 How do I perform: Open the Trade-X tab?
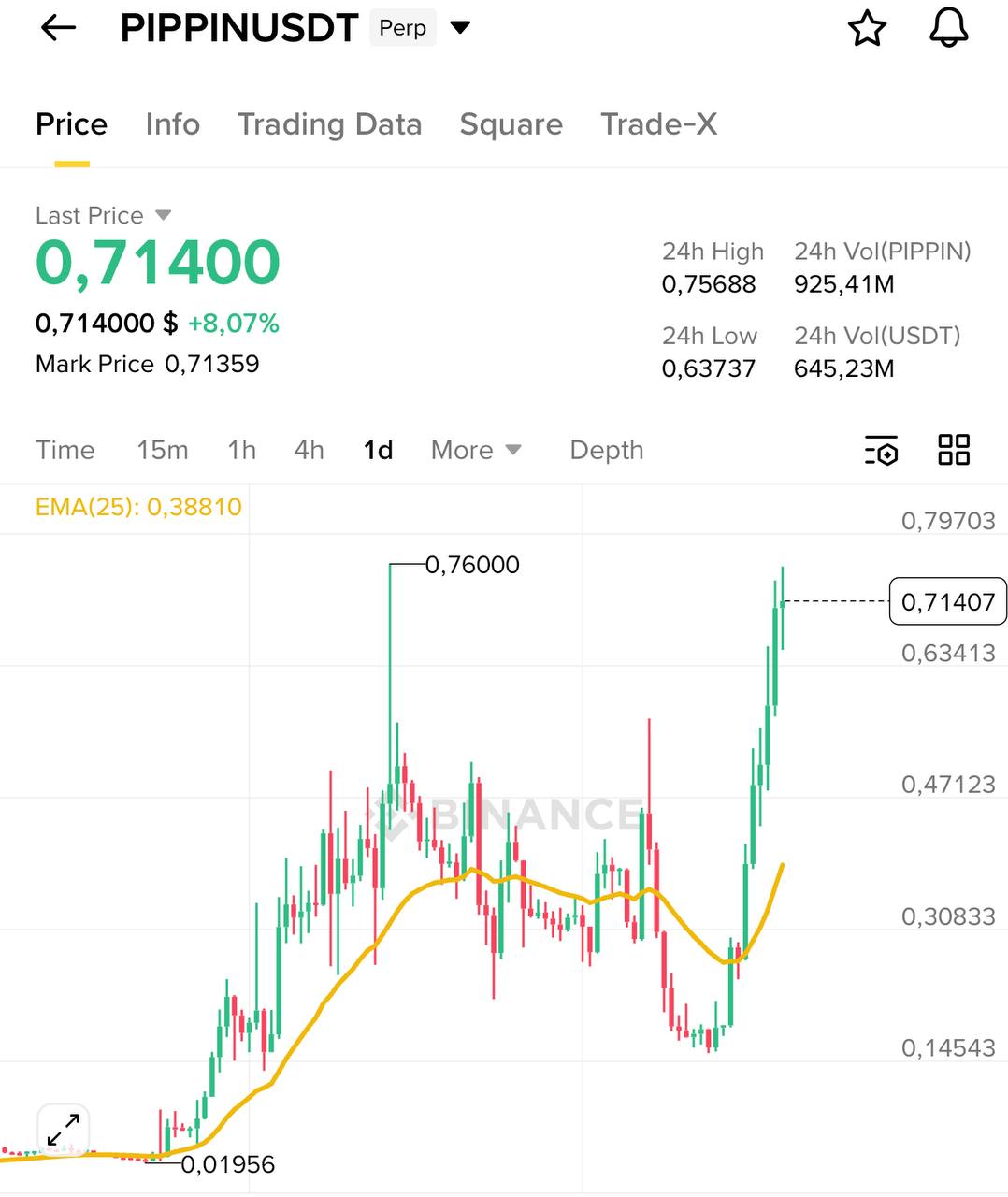[658, 124]
